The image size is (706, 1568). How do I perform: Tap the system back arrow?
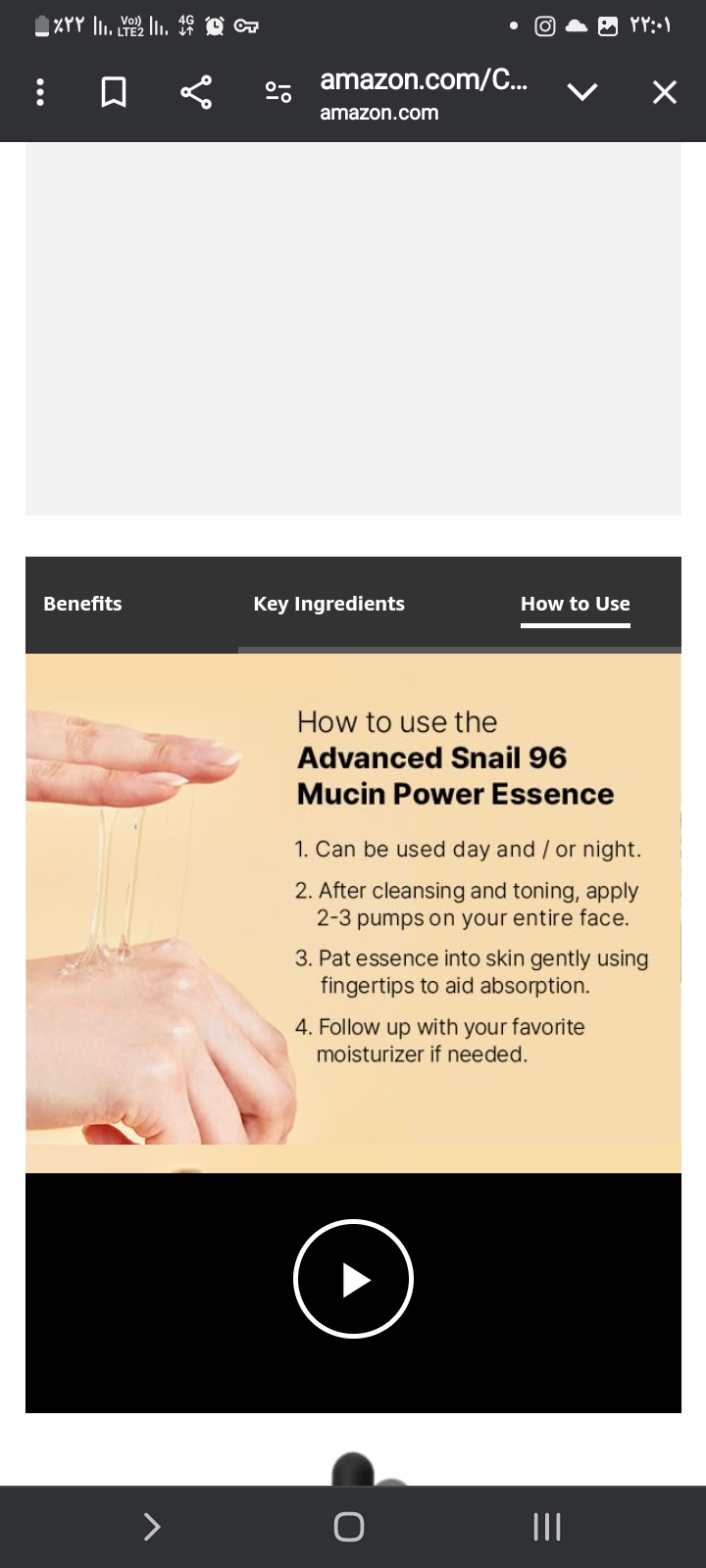(152, 1527)
